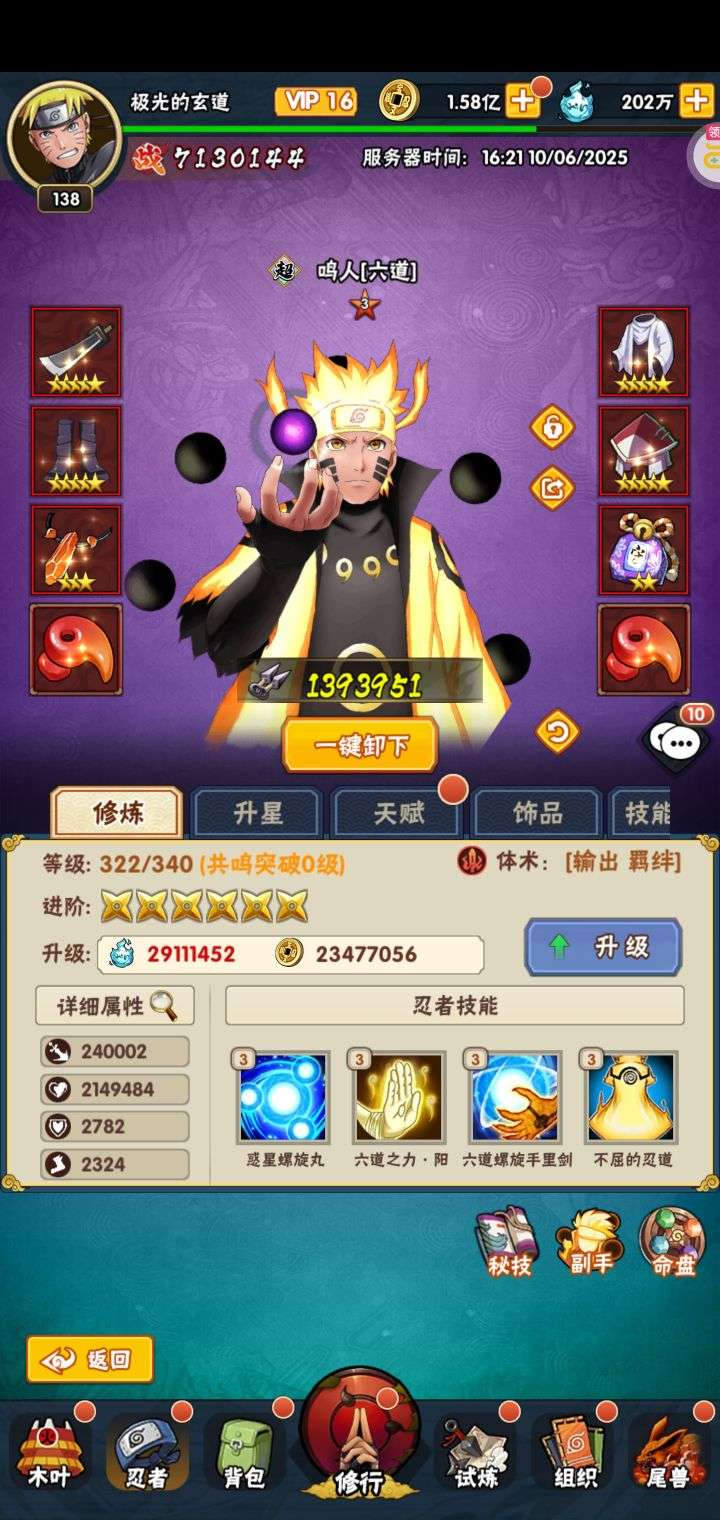Select the 技能 tab
The width and height of the screenshot is (720, 1520).
[x=645, y=813]
